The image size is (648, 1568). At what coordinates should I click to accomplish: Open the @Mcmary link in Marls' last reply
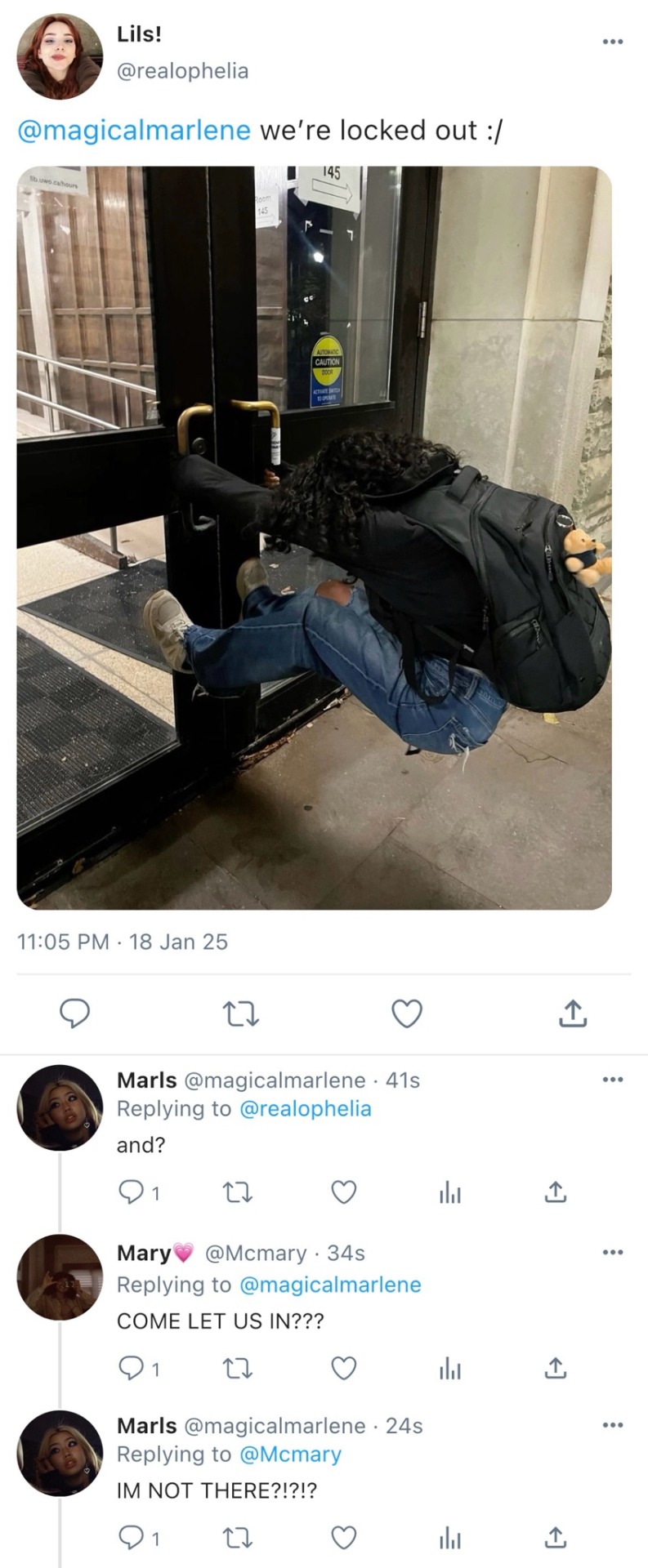click(x=290, y=1454)
